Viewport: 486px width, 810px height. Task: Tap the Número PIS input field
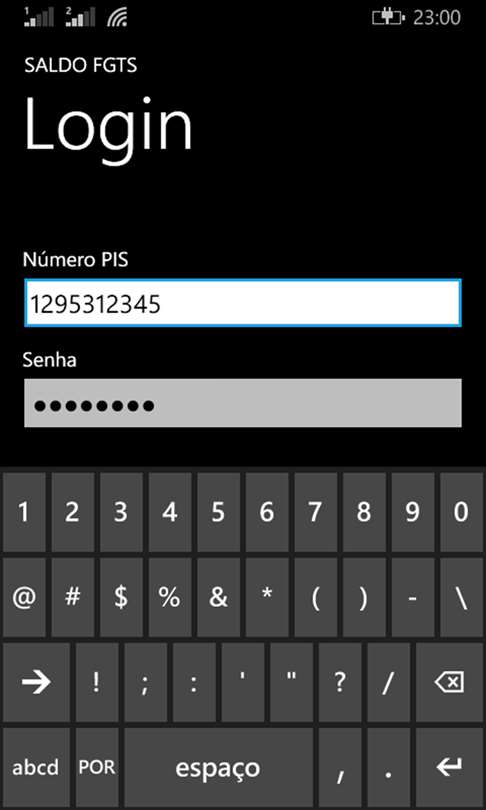tap(243, 303)
